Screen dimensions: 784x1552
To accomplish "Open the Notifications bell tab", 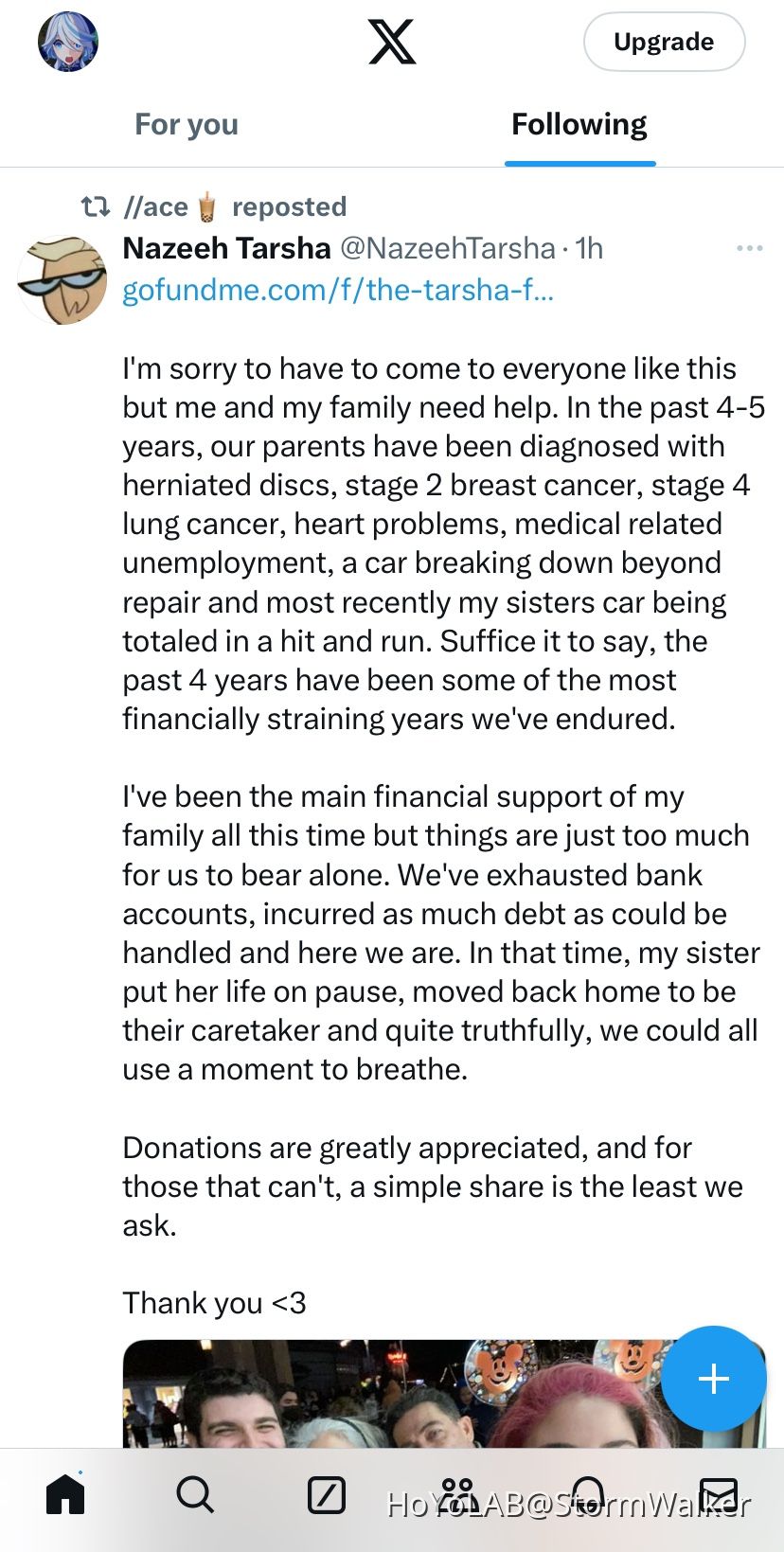I will click(x=588, y=1495).
